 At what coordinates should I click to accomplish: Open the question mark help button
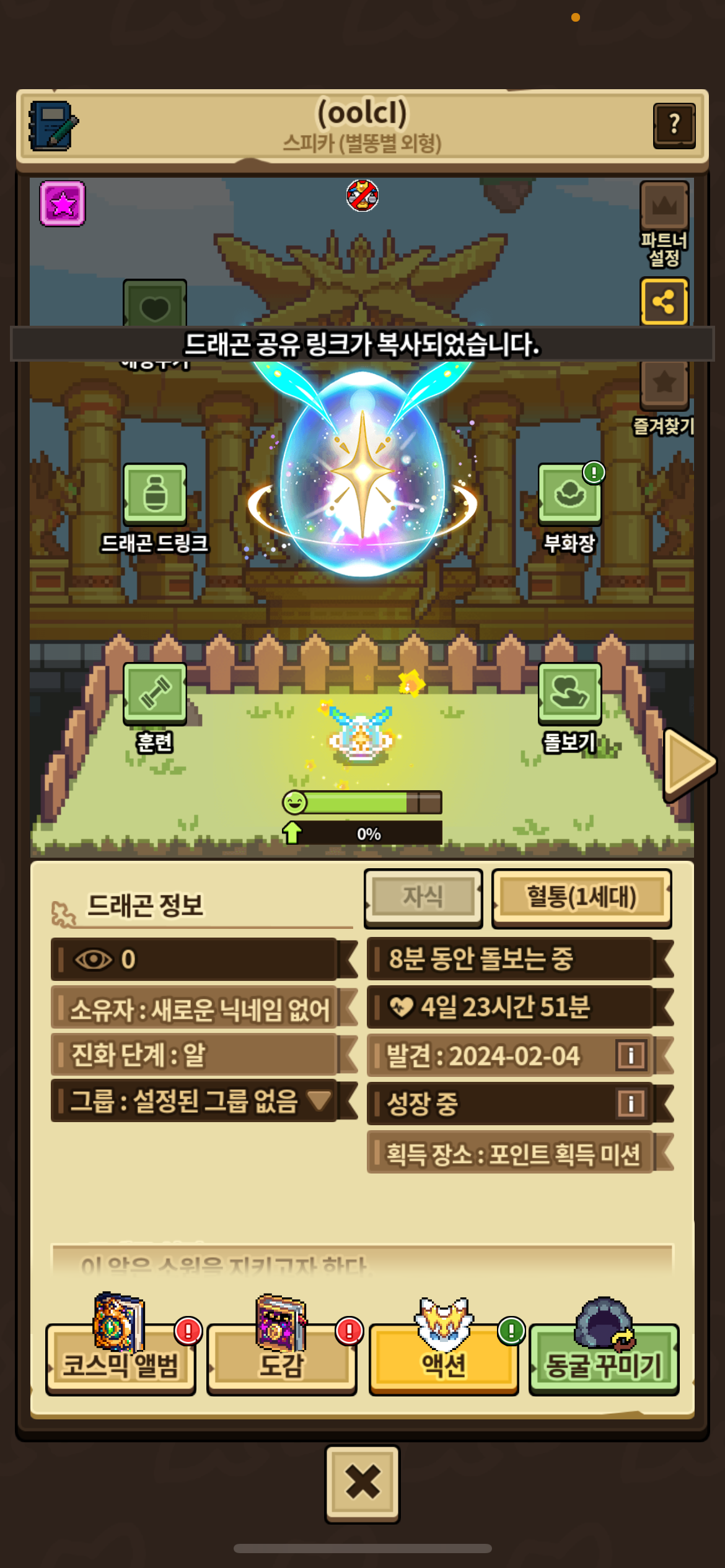coord(674,126)
